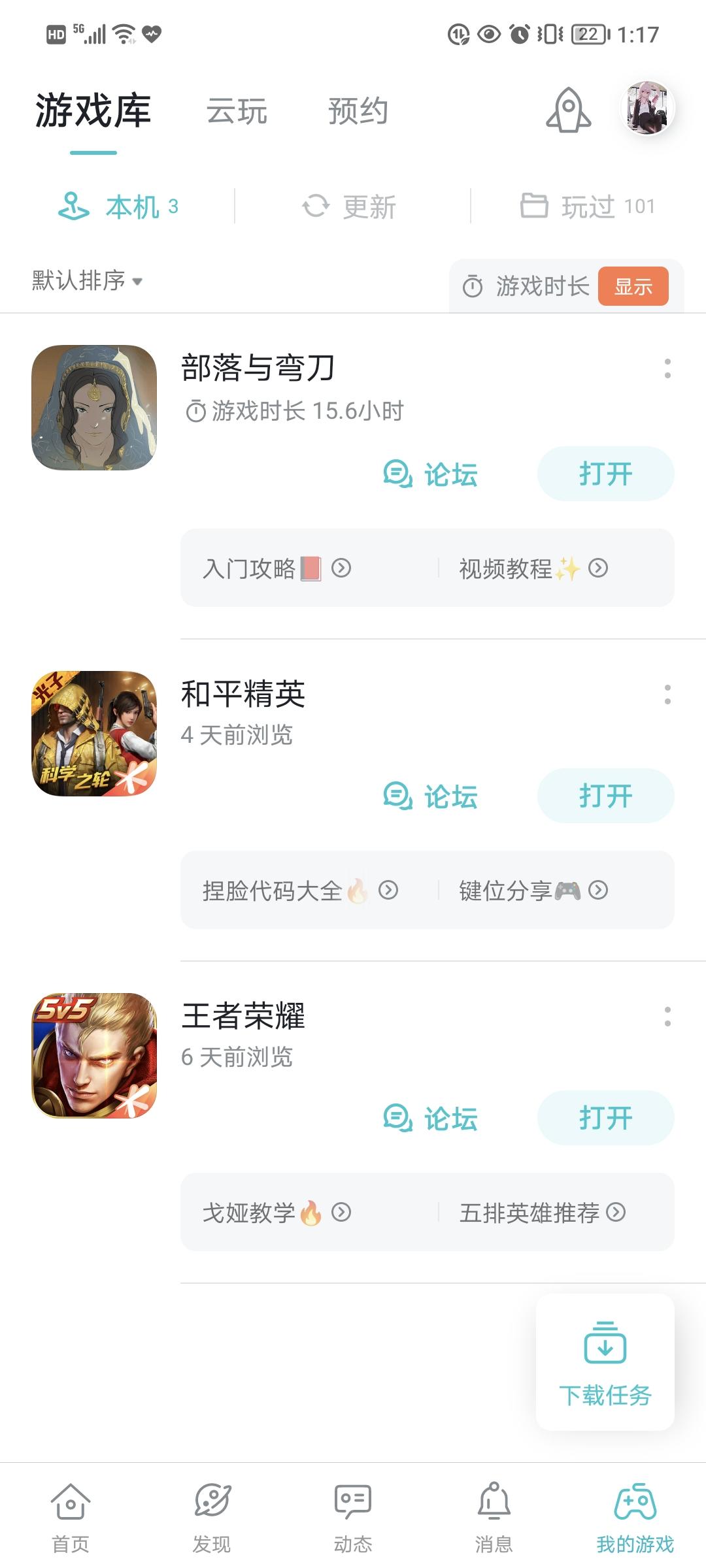Switch to the 云玩 cloud play tab
The height and width of the screenshot is (1568, 706).
(x=237, y=111)
